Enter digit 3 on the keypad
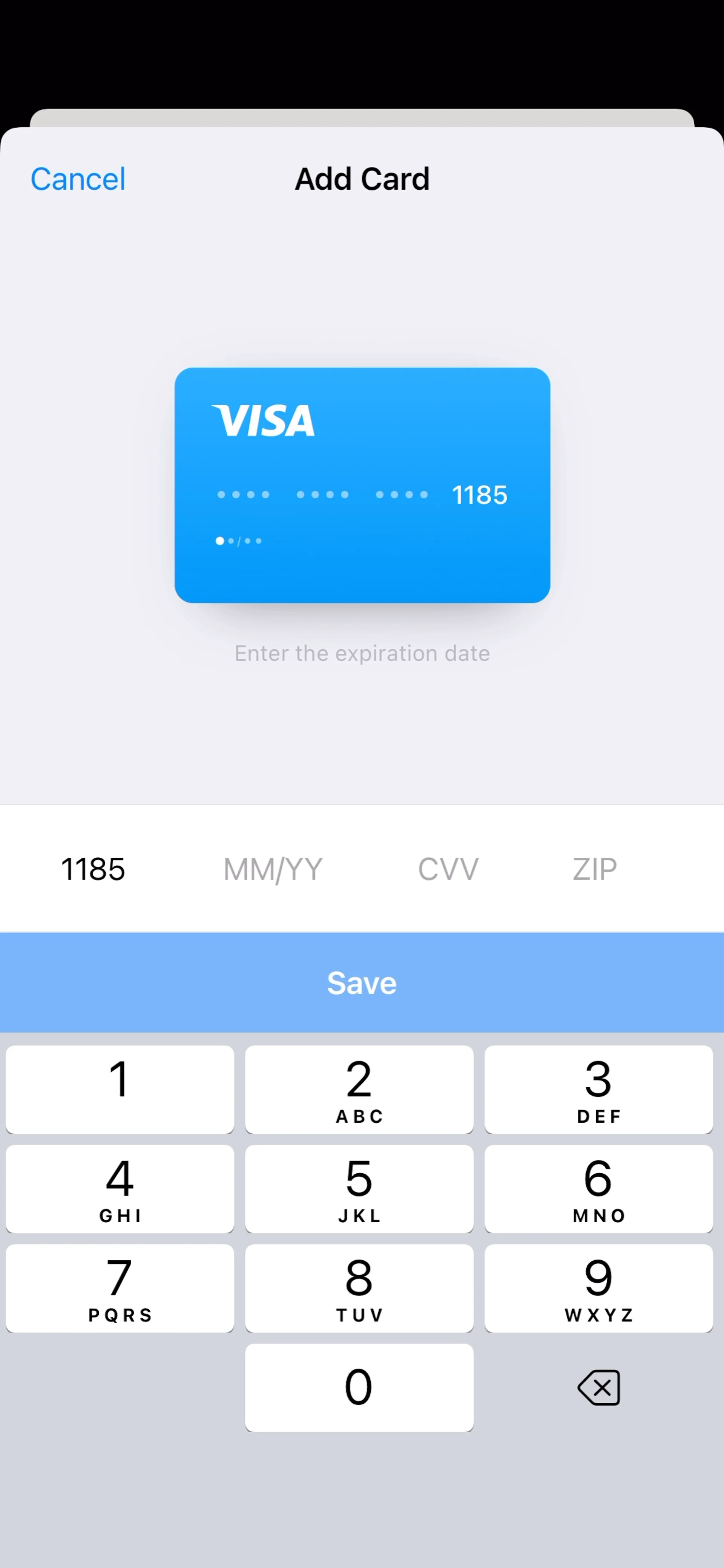 click(x=598, y=1089)
